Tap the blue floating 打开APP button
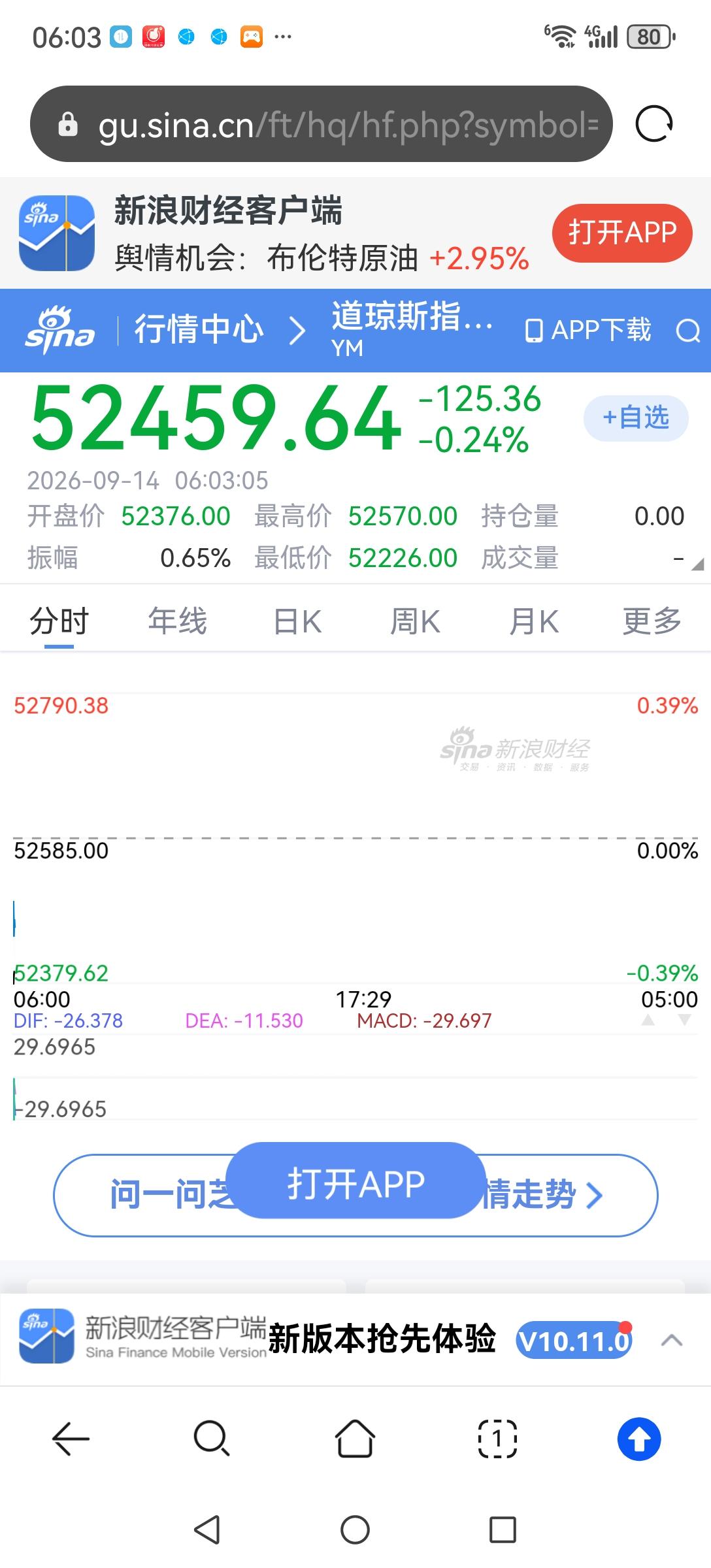711x1568 pixels. pyautogui.click(x=355, y=1184)
